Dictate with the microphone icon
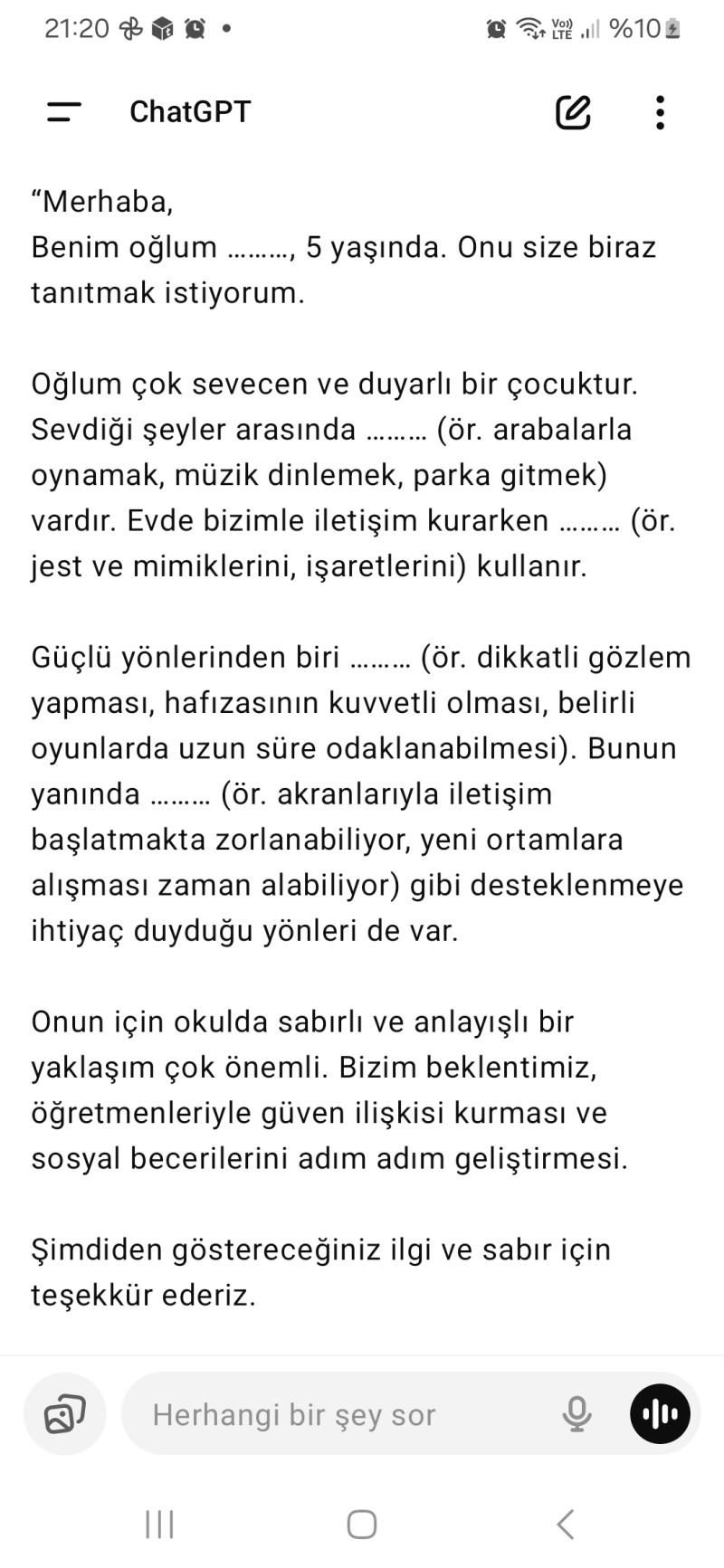The width and height of the screenshot is (724, 1568). pos(576,1414)
